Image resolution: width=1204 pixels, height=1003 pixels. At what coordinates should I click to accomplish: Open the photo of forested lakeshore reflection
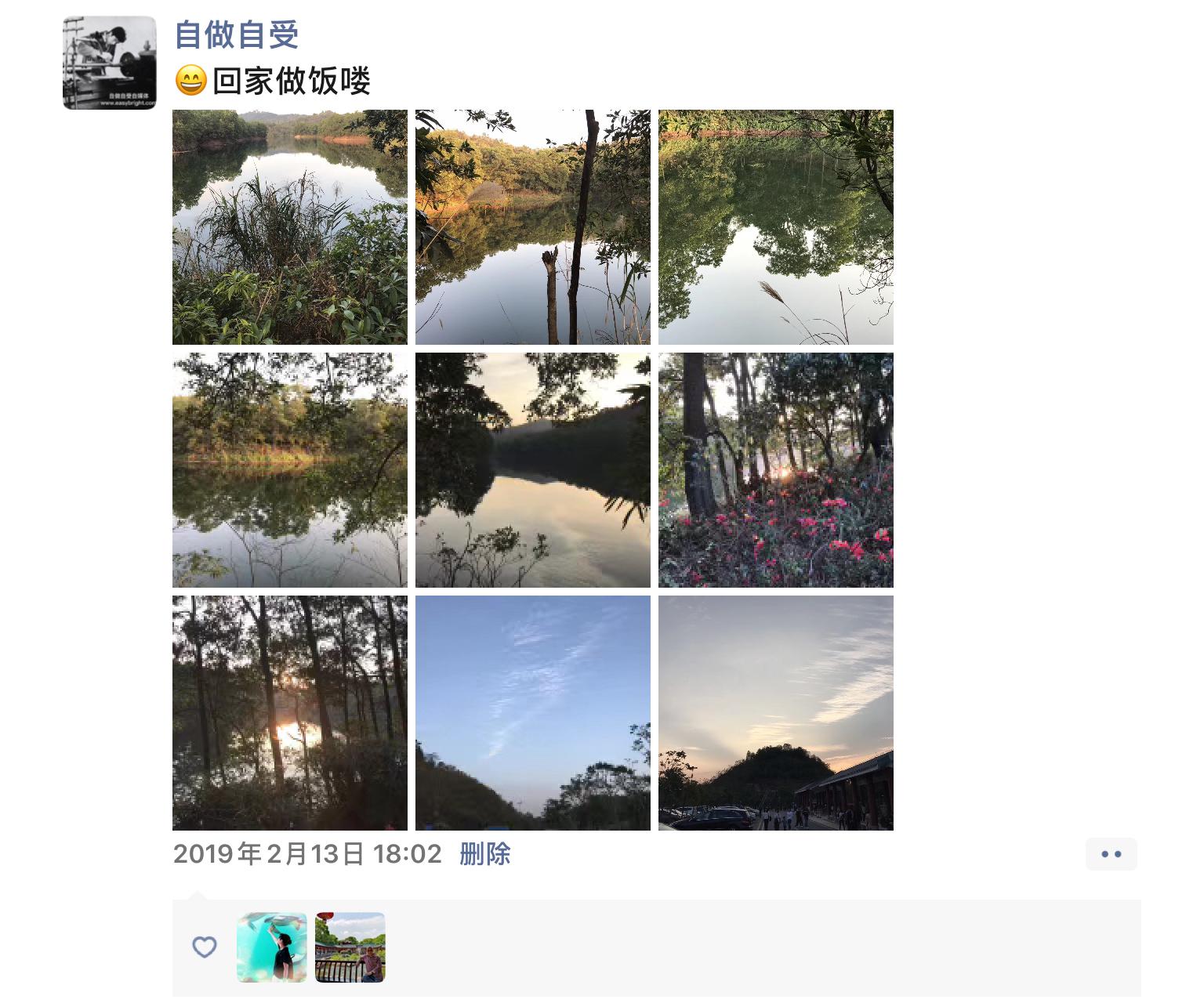click(x=289, y=470)
